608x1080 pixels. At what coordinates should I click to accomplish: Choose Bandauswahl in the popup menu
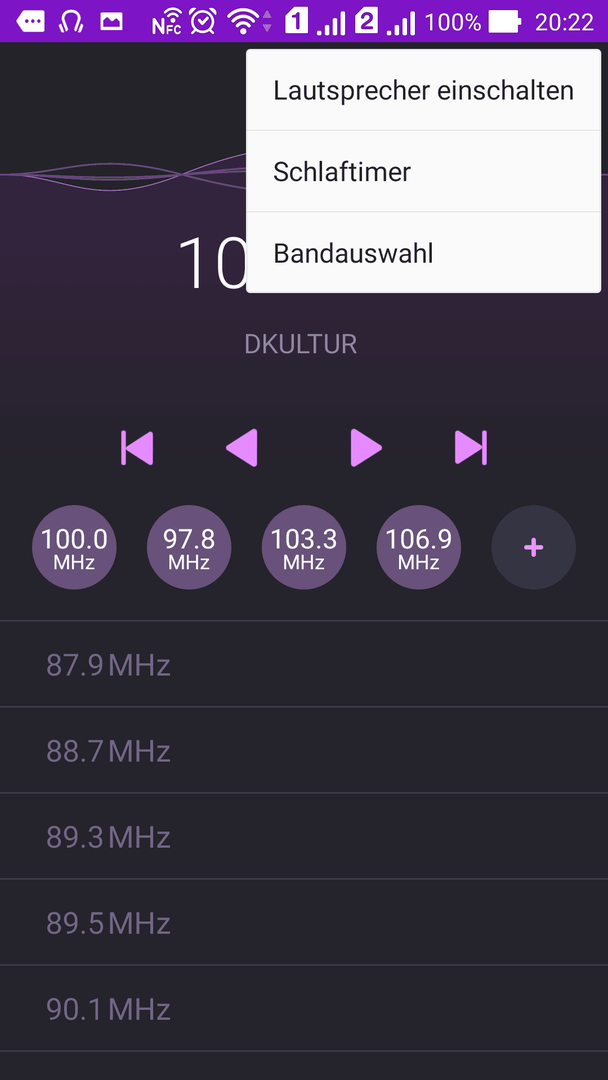(423, 253)
